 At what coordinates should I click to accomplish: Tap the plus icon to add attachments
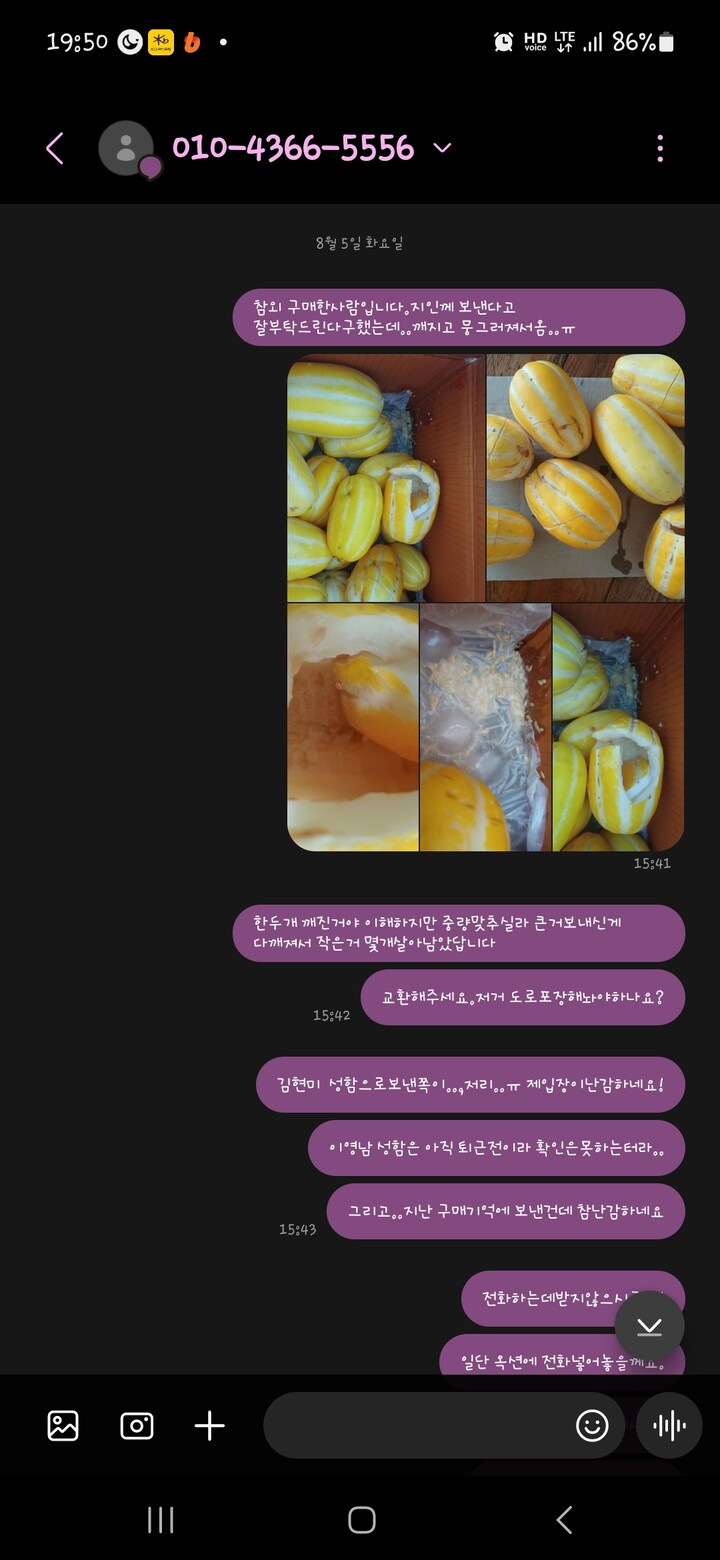(208, 1426)
